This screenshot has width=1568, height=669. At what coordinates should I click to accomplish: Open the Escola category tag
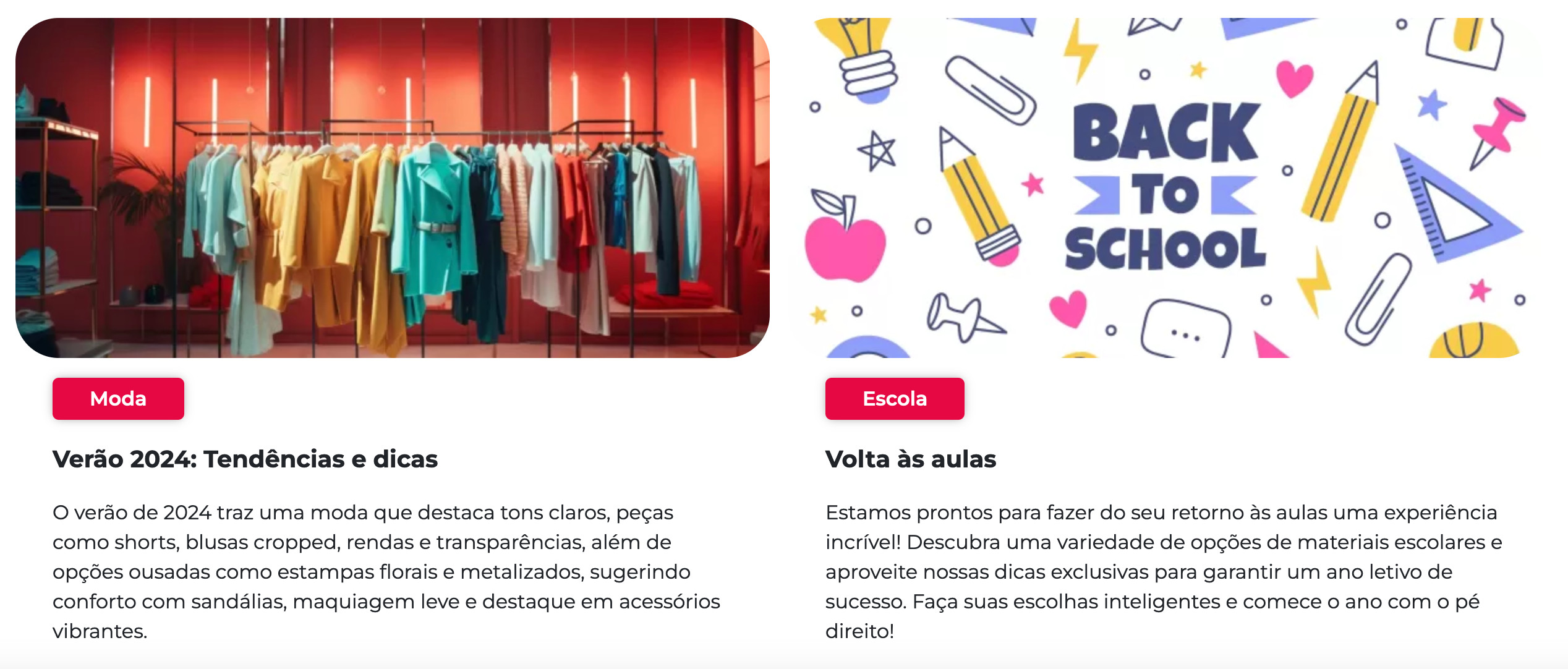(x=894, y=399)
